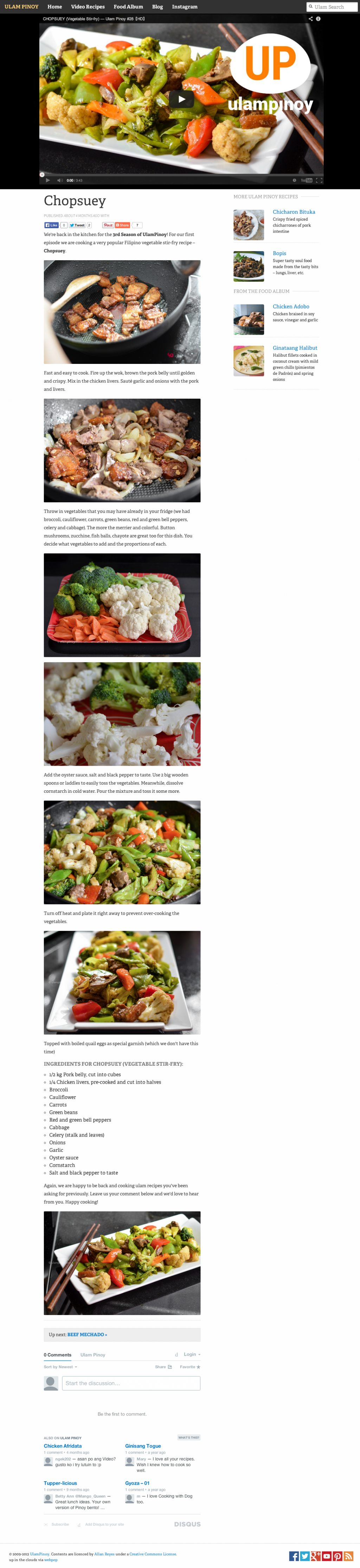The image size is (360, 1568).
Task: Open the Chicken Afridata related thread
Action: pos(63,1446)
